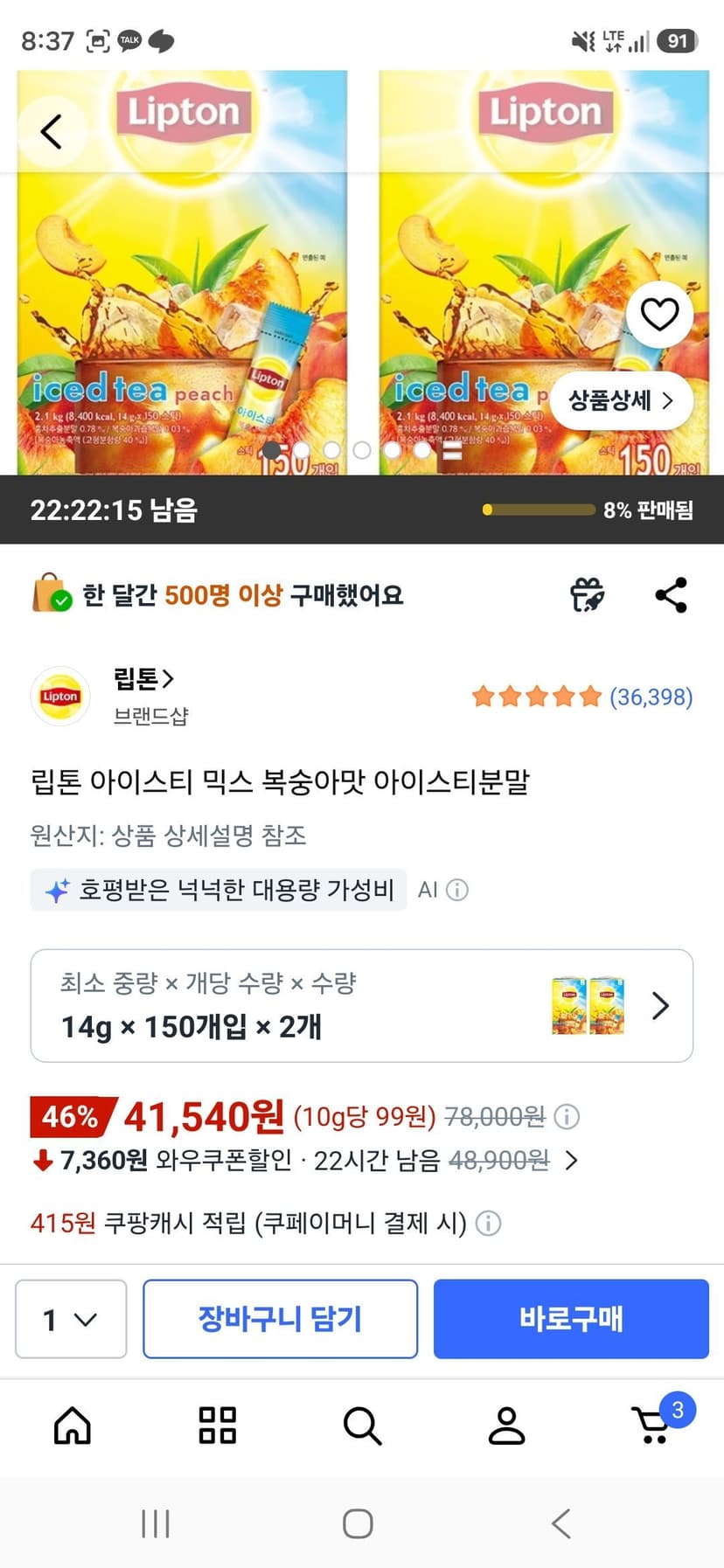Screen dimensions: 724x1568
Task: Open AI summary info icon
Action: coord(457,890)
